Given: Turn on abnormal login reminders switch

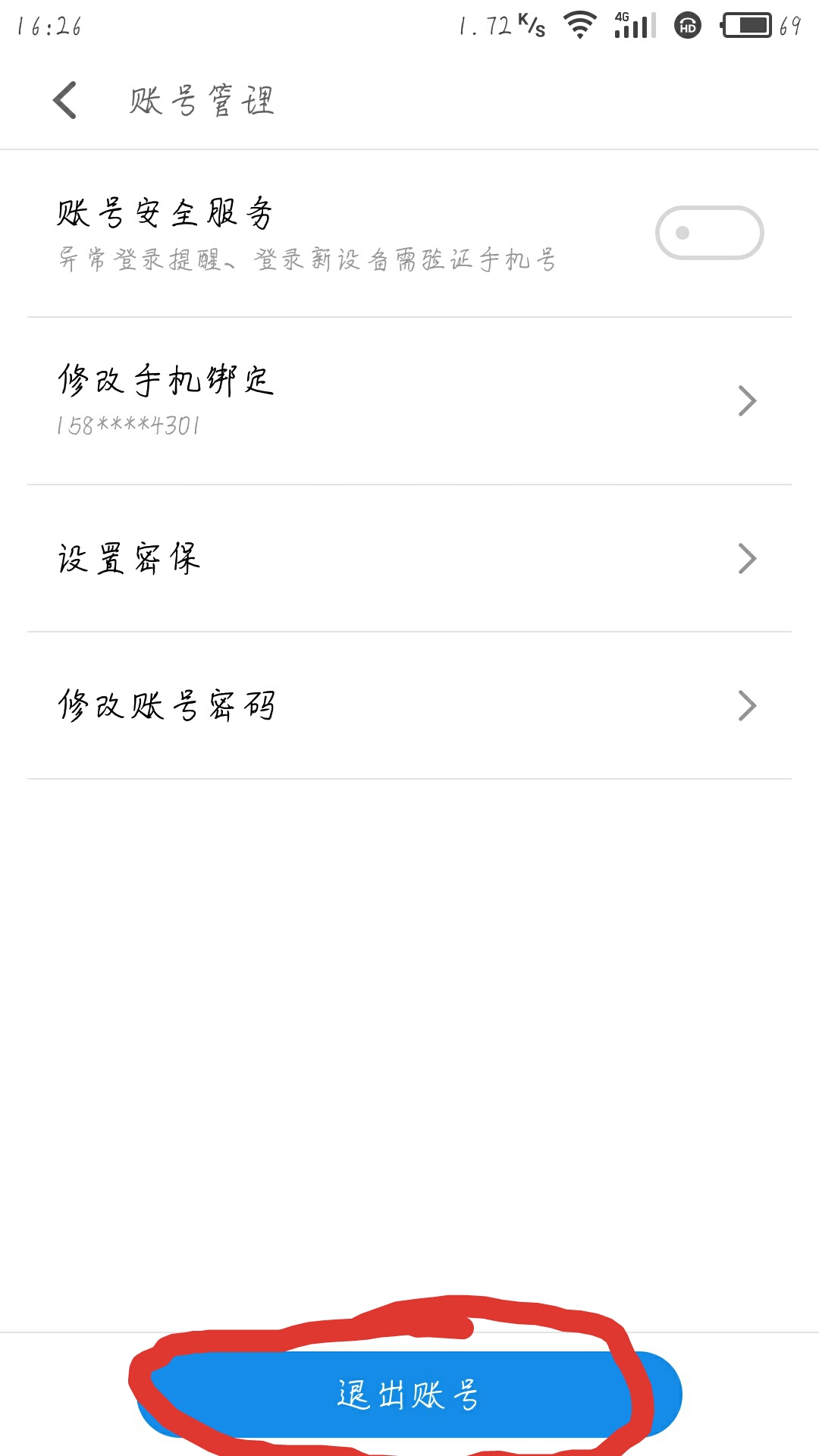Looking at the screenshot, I should (x=710, y=232).
